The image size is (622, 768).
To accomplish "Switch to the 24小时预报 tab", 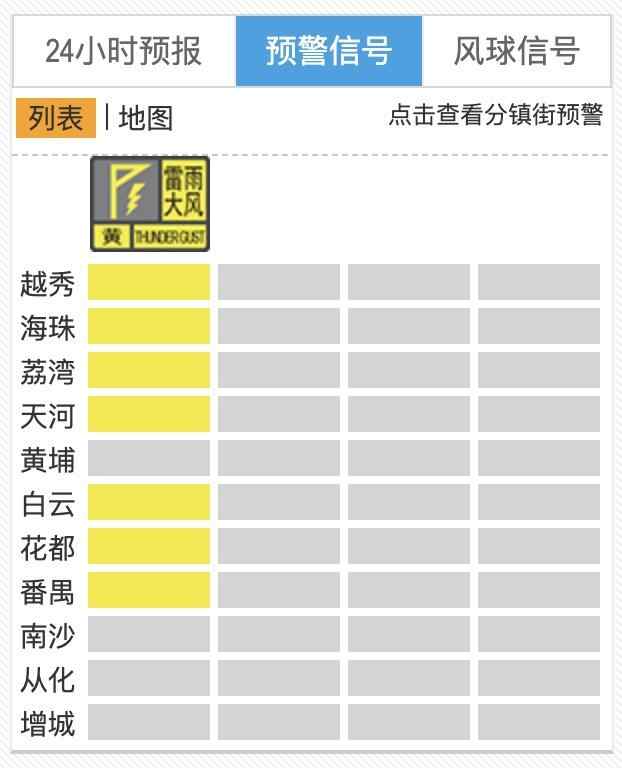I will 124,51.
